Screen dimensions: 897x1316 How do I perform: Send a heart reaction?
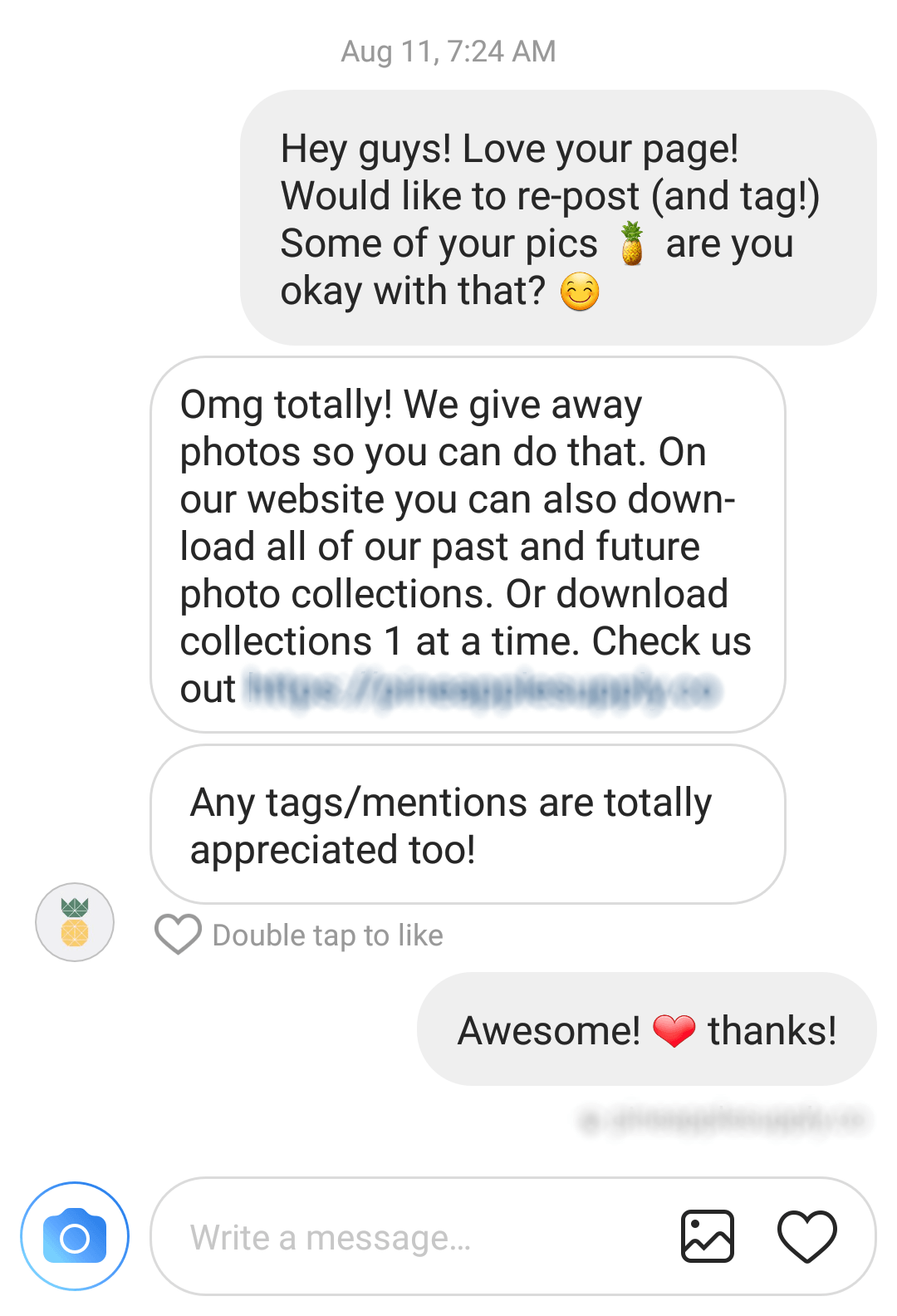(806, 1236)
